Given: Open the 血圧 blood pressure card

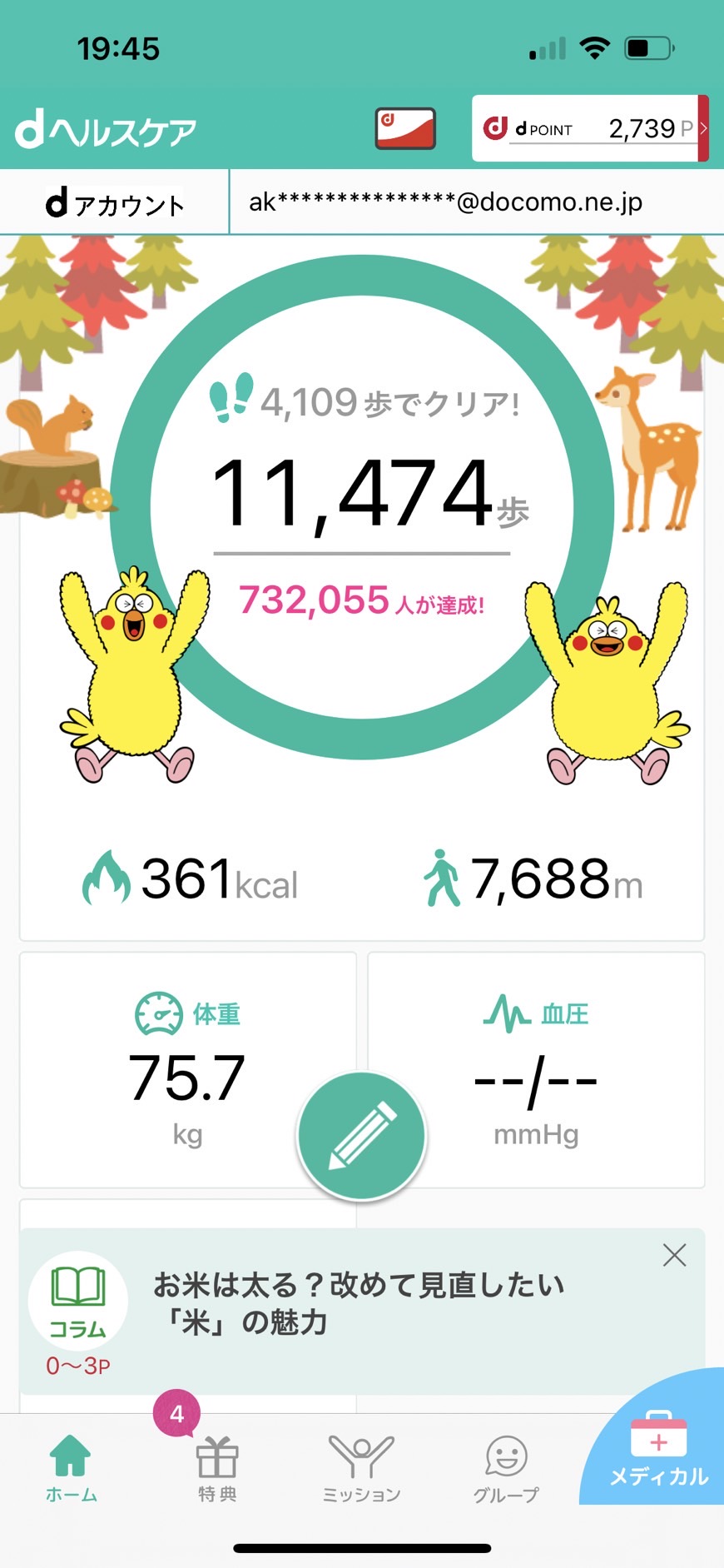Looking at the screenshot, I should pos(536,1070).
